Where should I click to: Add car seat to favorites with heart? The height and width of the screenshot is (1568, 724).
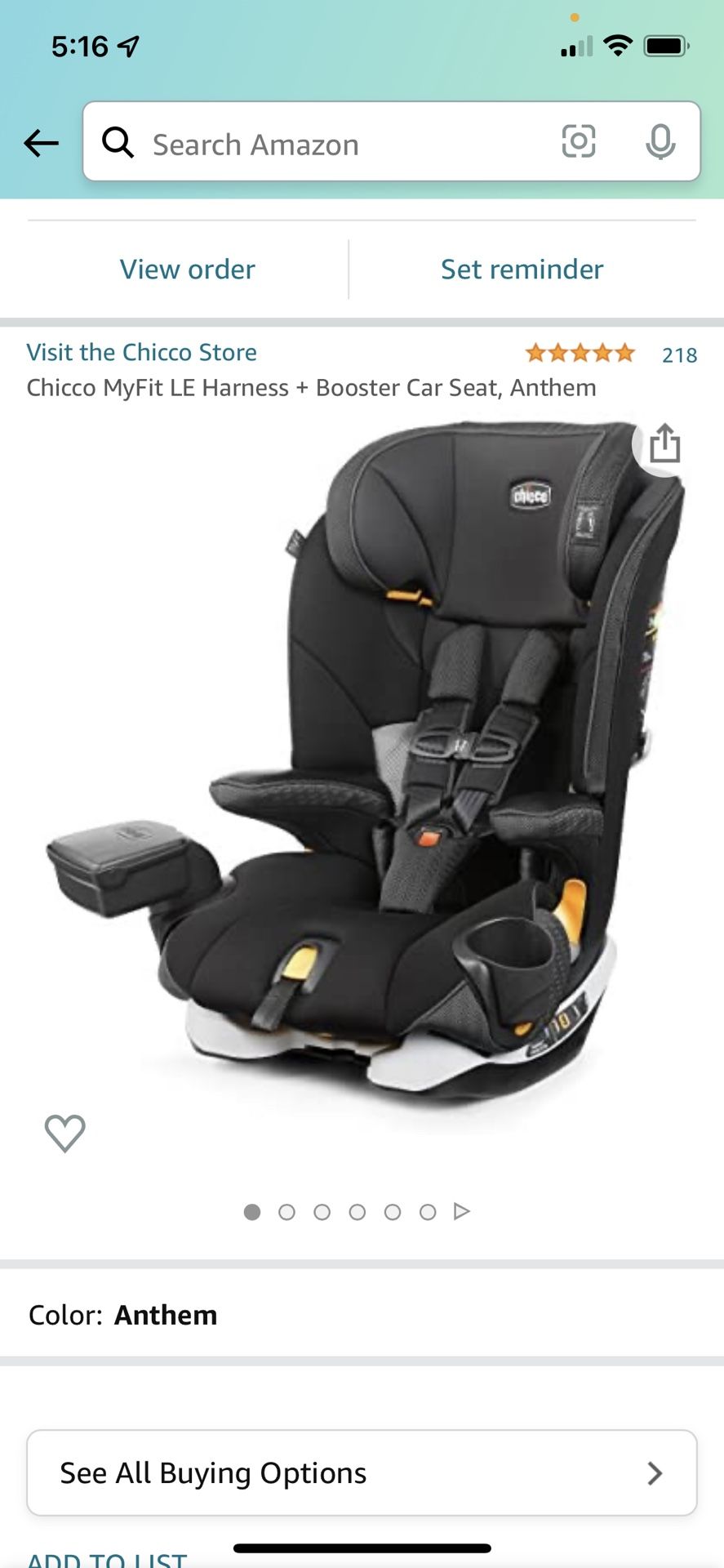(x=64, y=1133)
